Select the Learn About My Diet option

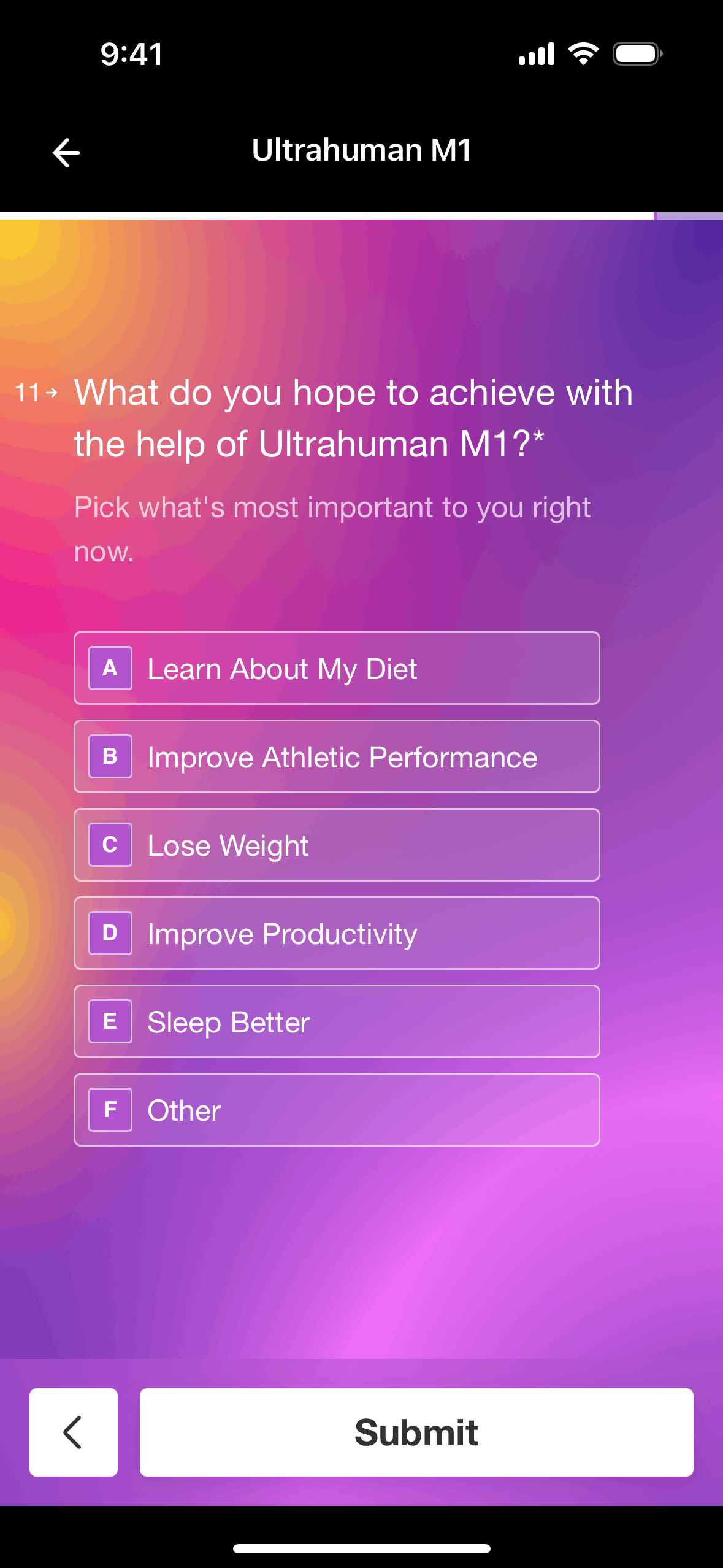pyautogui.click(x=337, y=668)
